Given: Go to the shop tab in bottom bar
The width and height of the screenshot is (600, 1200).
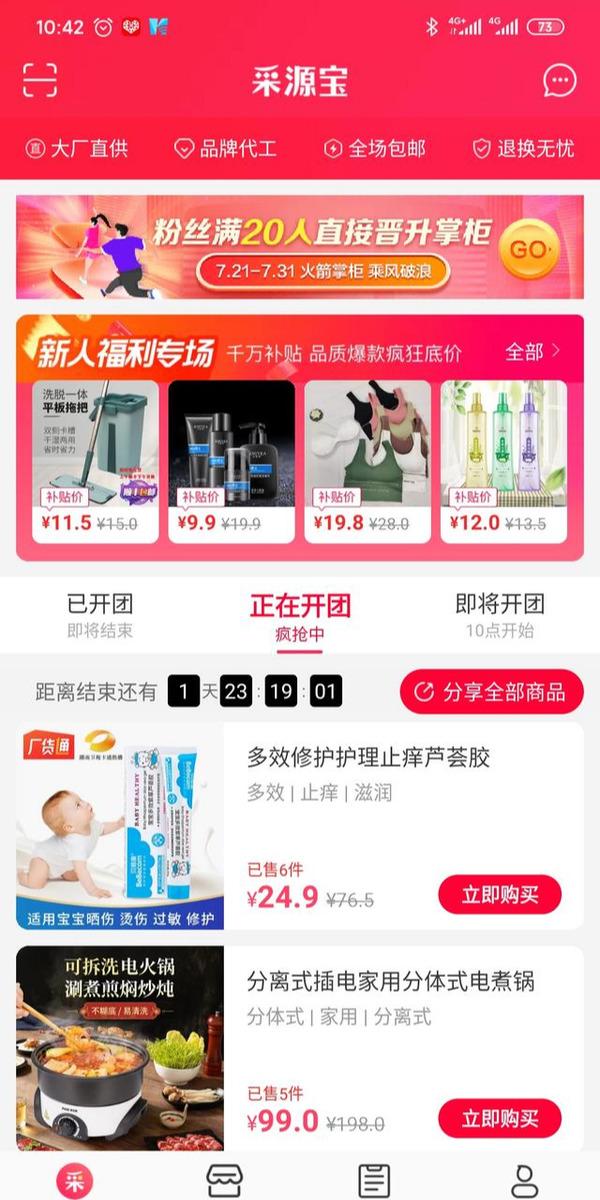Looking at the screenshot, I should [224, 1180].
